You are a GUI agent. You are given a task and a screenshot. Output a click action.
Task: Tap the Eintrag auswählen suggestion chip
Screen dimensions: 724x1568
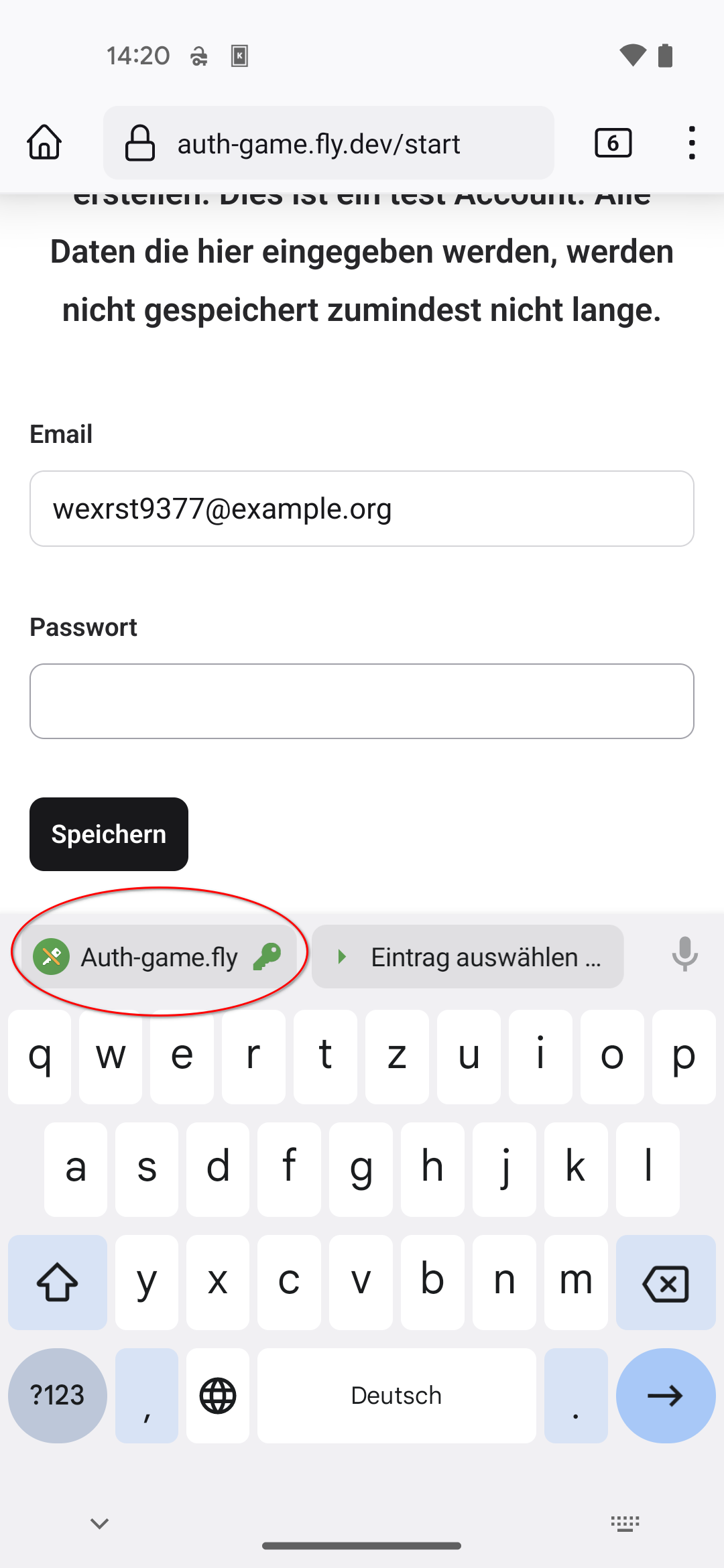click(x=468, y=957)
